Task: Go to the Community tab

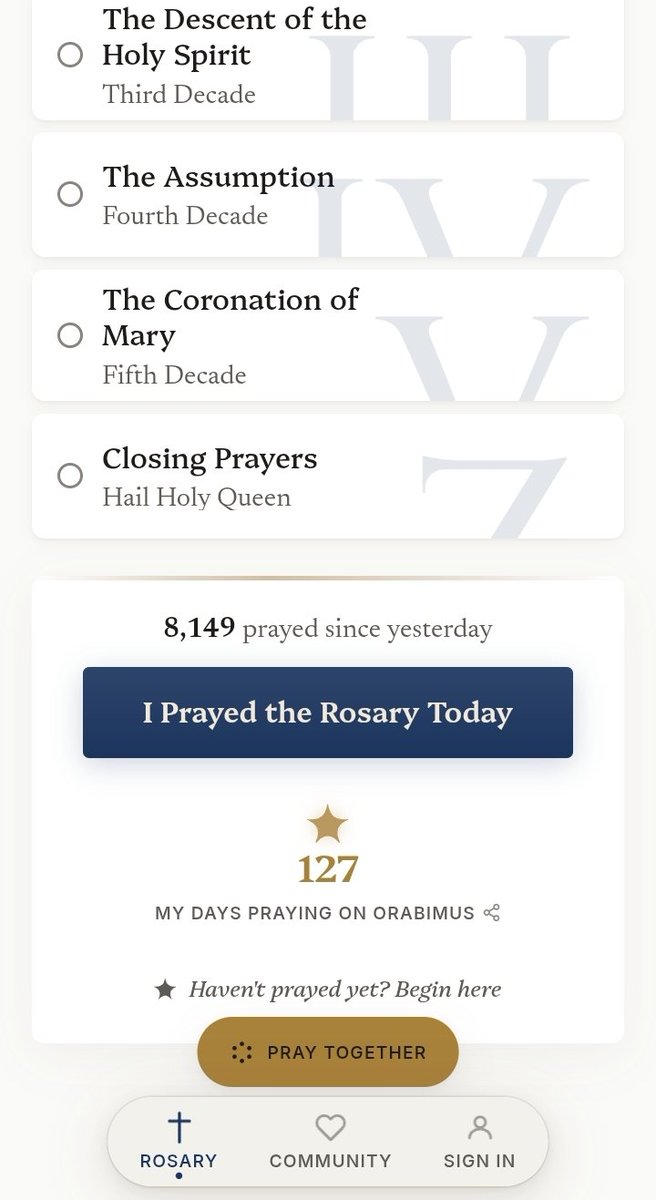Action: click(330, 1142)
